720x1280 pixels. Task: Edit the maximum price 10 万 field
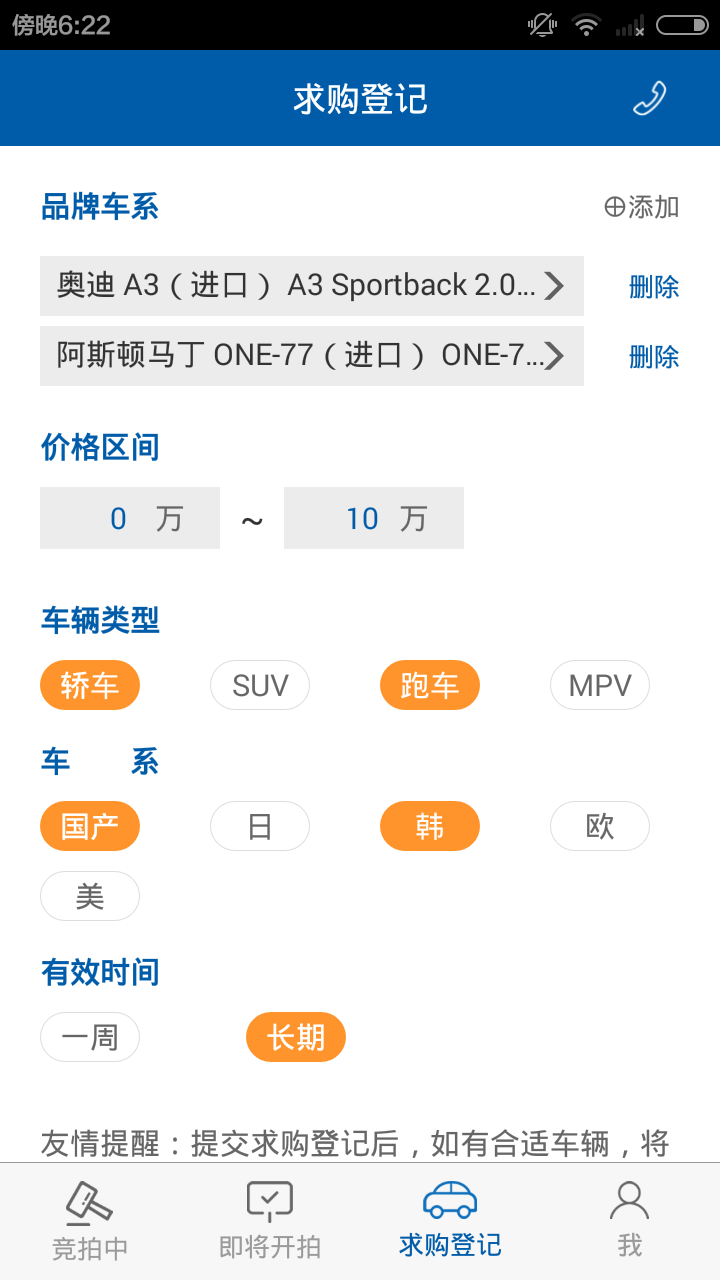[374, 518]
